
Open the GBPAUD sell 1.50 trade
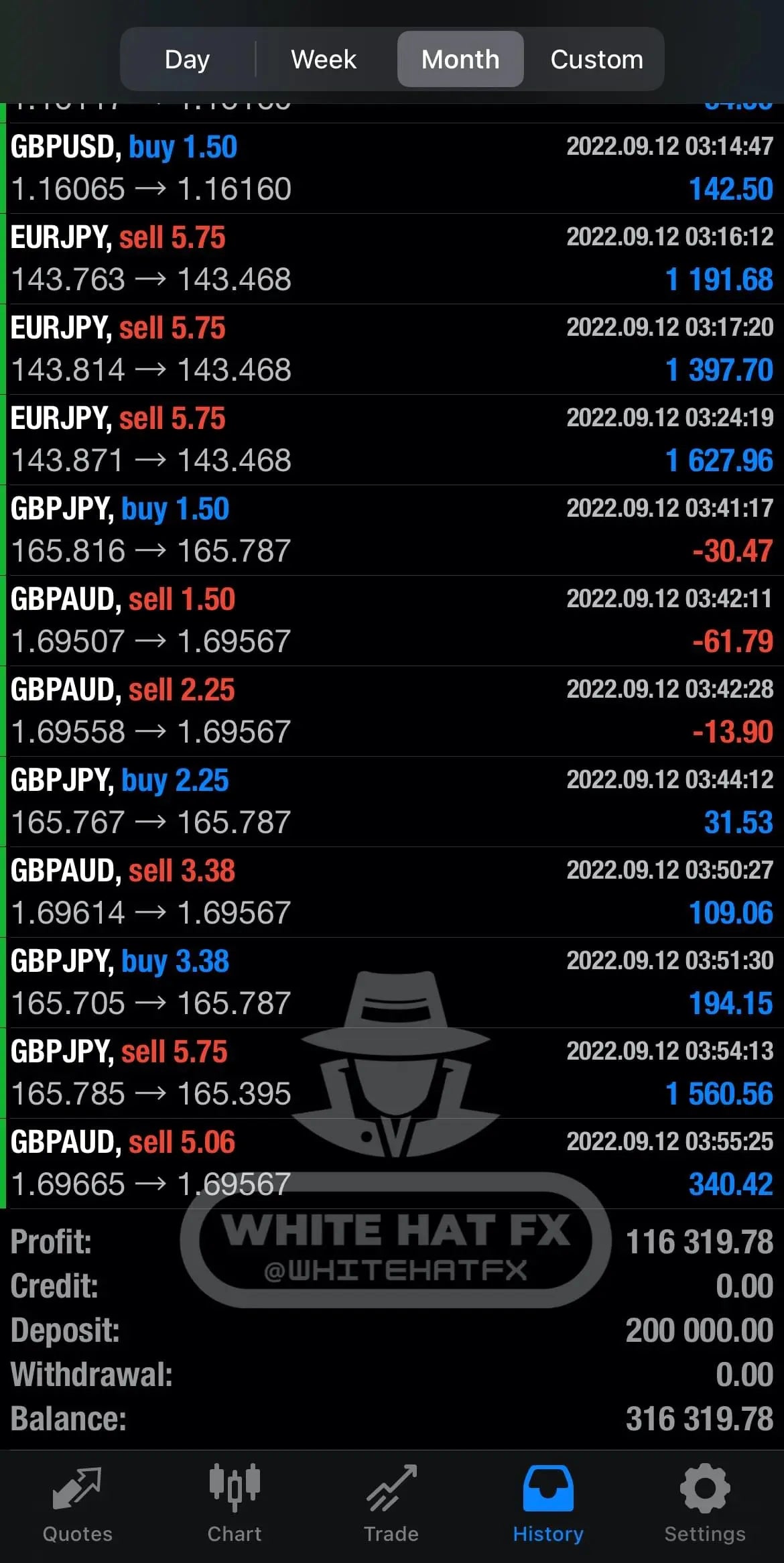(x=392, y=621)
